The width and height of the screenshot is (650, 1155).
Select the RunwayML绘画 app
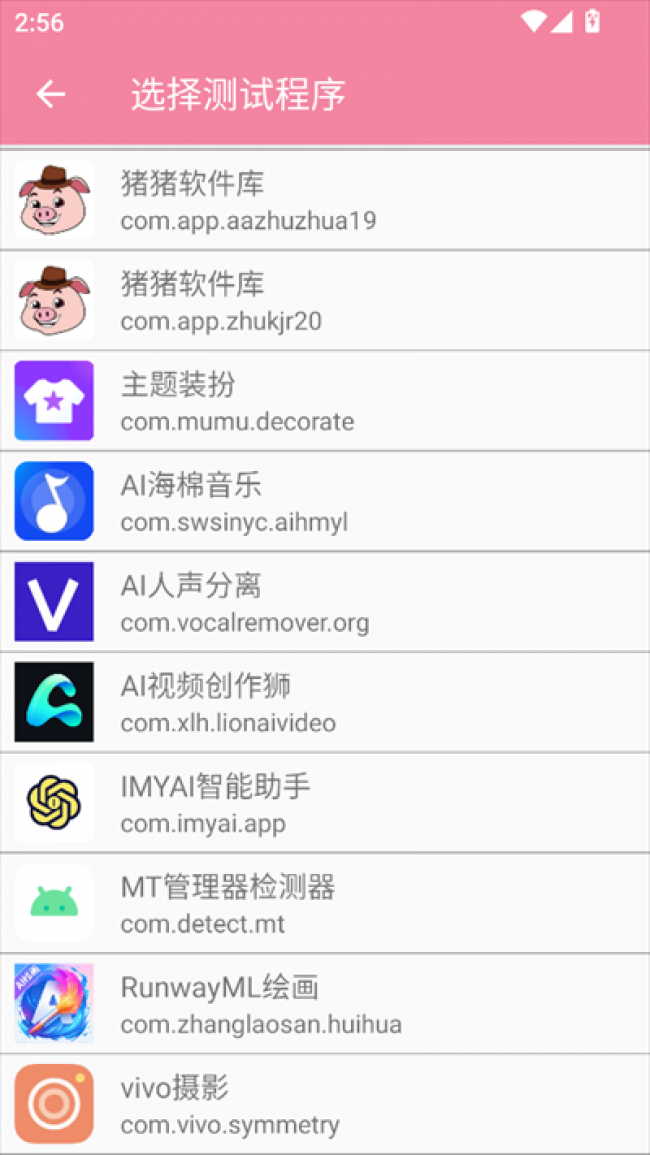[x=325, y=1004]
